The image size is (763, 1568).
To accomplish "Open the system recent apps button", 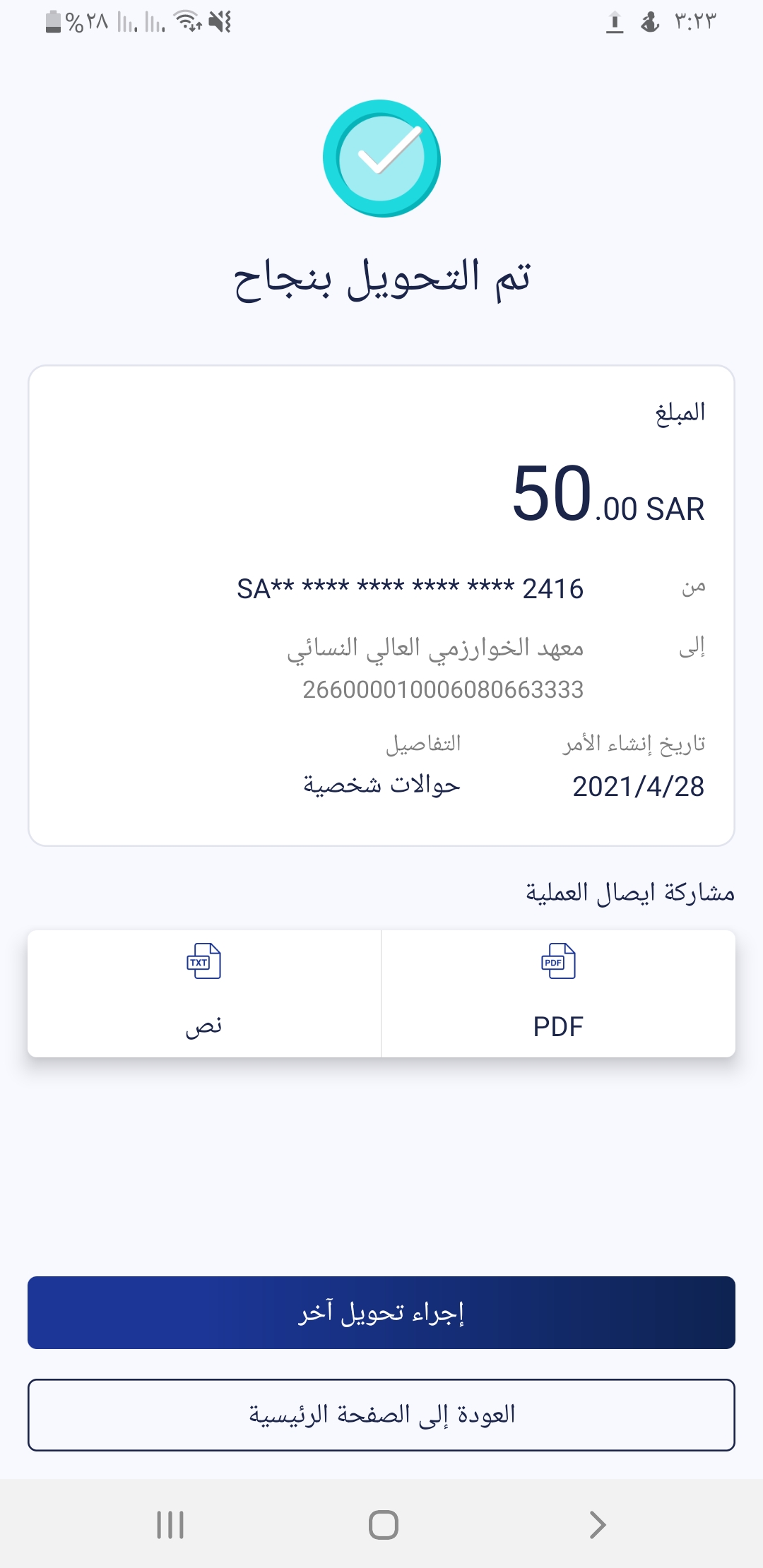I will (x=170, y=1524).
